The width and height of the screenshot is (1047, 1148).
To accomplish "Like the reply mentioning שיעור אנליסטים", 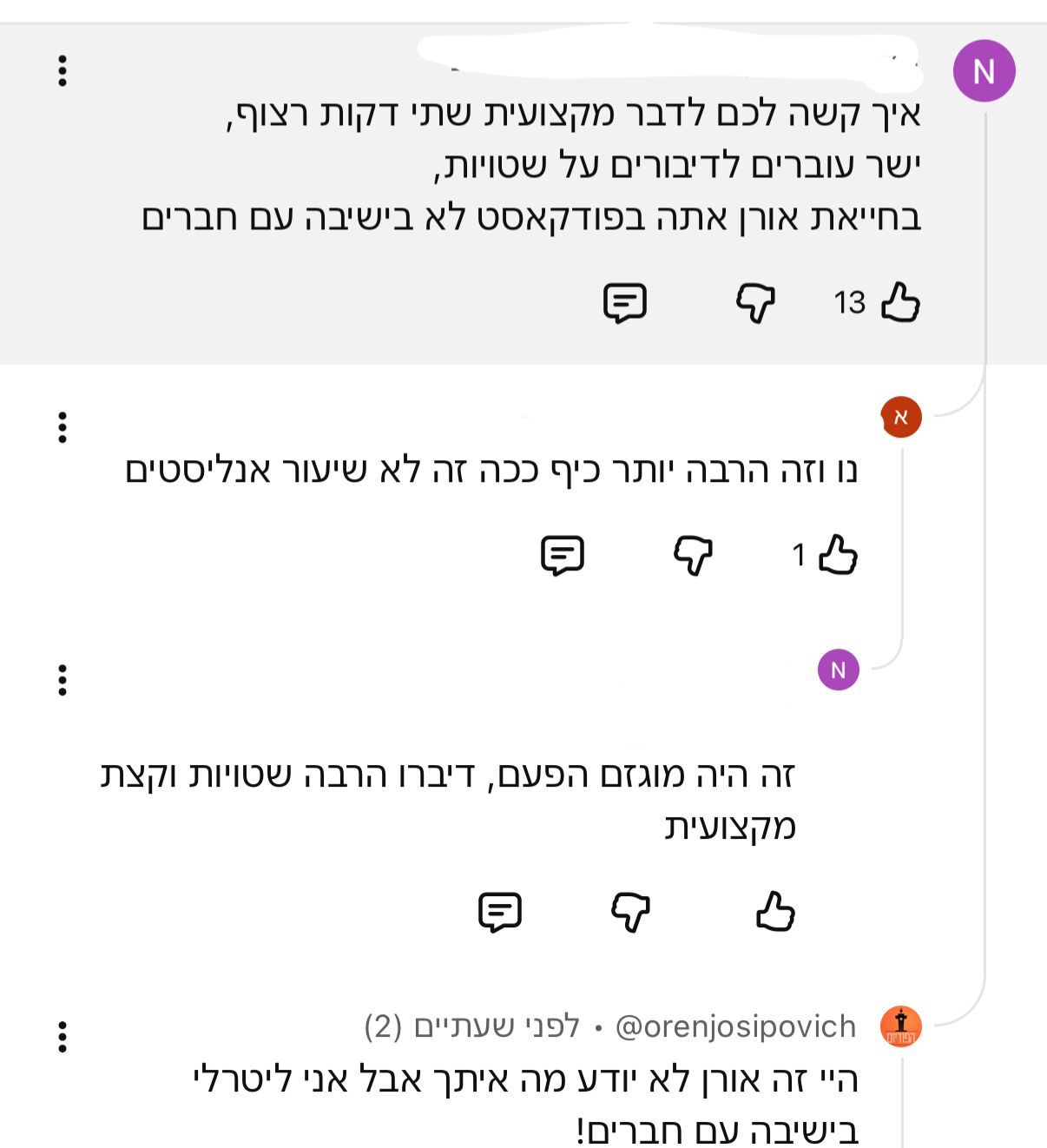I will click(838, 555).
